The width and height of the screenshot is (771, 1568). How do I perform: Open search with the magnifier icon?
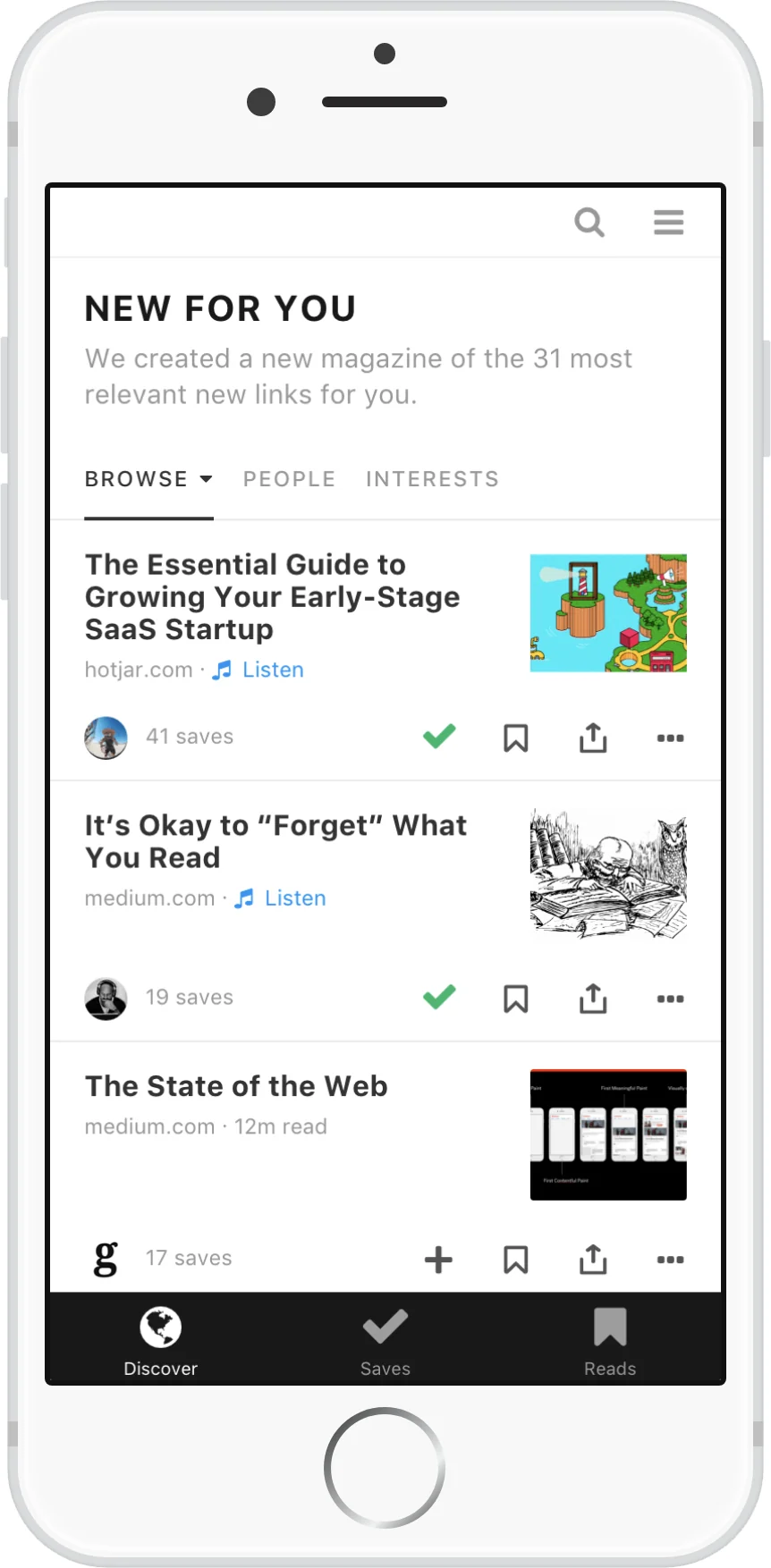[x=589, y=223]
